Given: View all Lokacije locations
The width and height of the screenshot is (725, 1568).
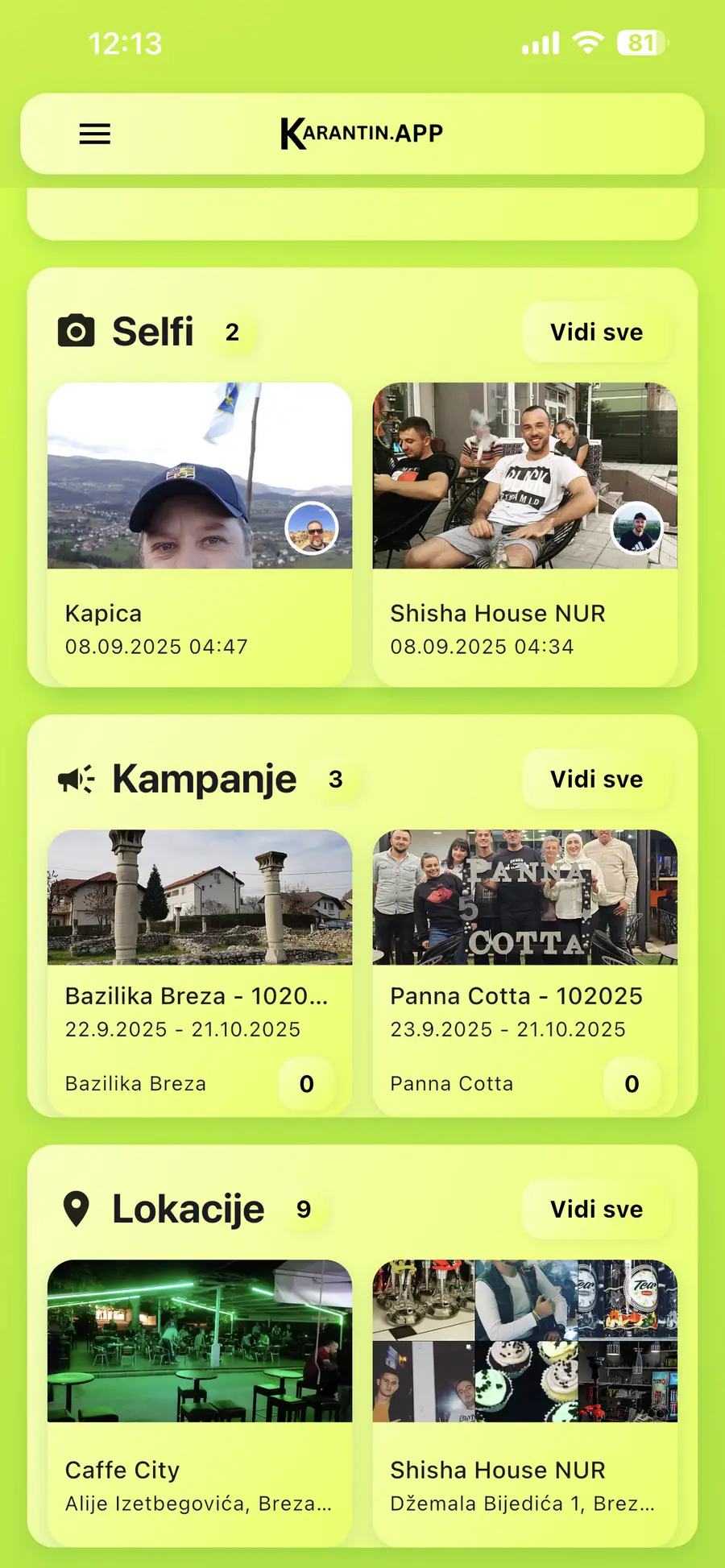Looking at the screenshot, I should (596, 1210).
